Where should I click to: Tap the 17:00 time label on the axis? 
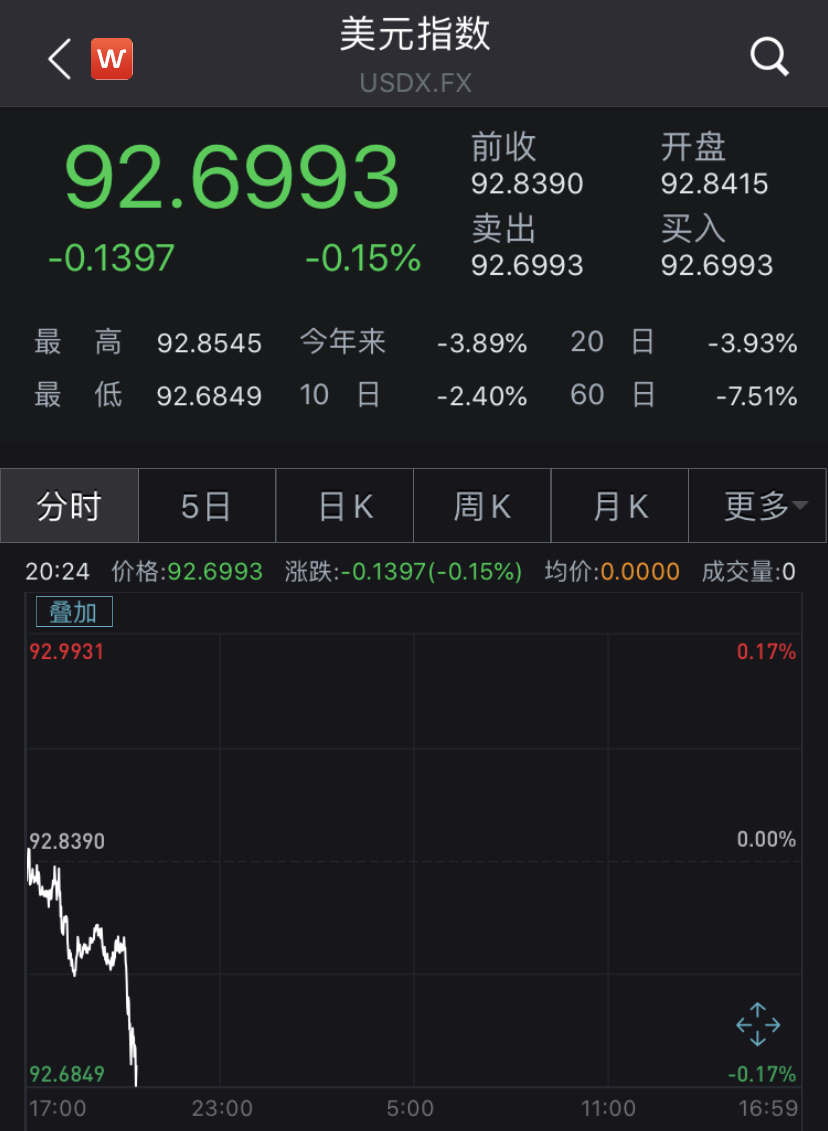point(58,1108)
